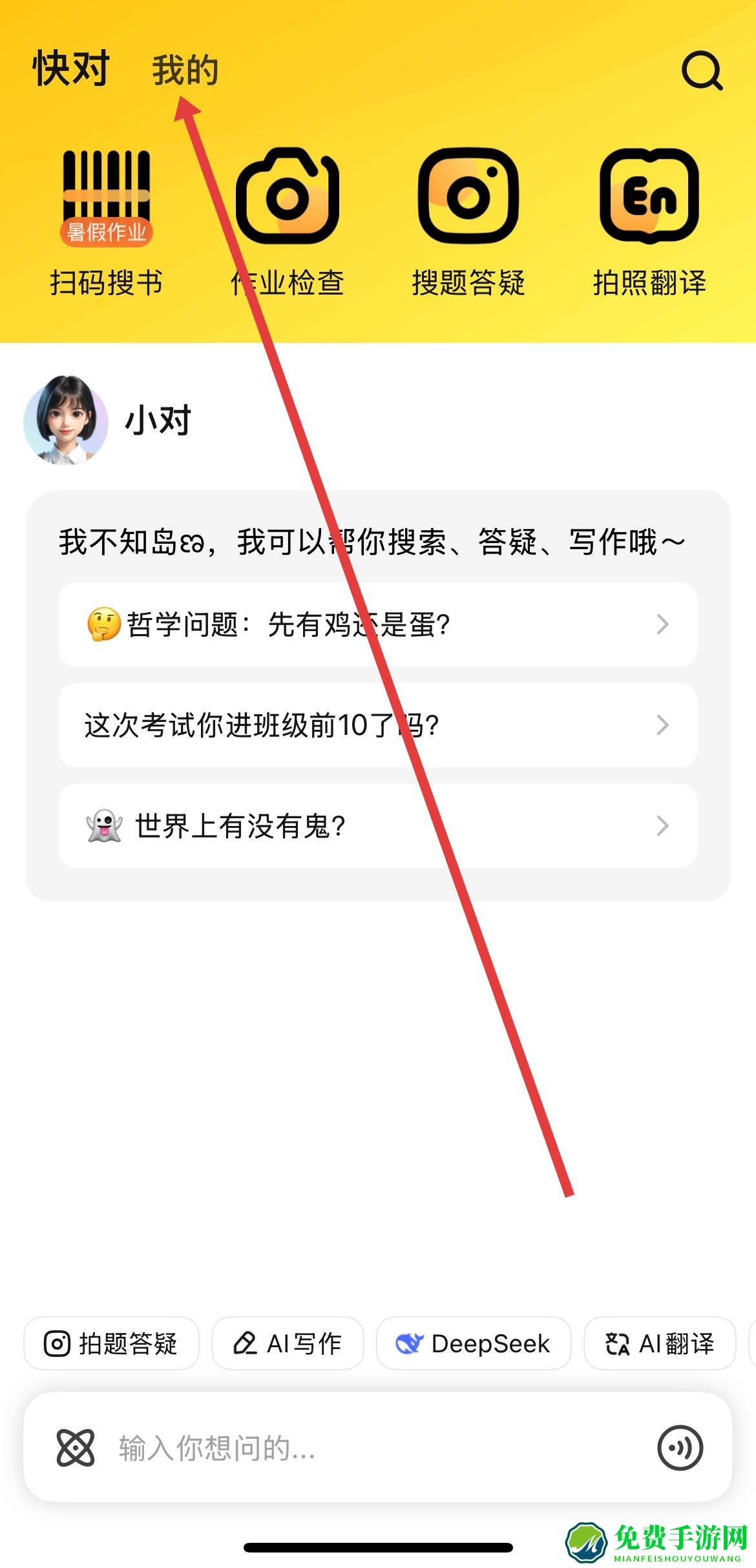
Task: Select 这次考试你进班级前10了吗? question
Action: tap(377, 725)
